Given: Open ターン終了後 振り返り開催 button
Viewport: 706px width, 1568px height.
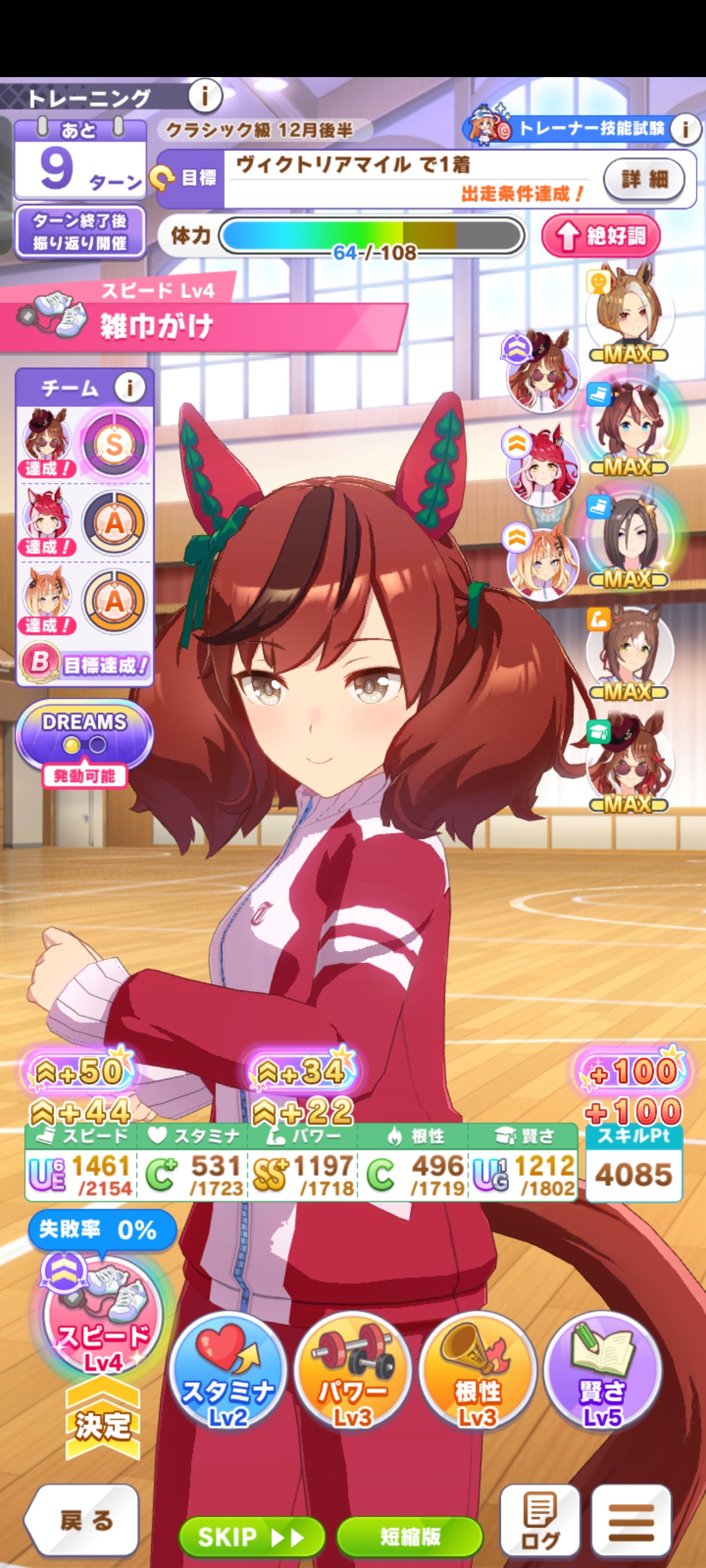Looking at the screenshot, I should tap(80, 232).
